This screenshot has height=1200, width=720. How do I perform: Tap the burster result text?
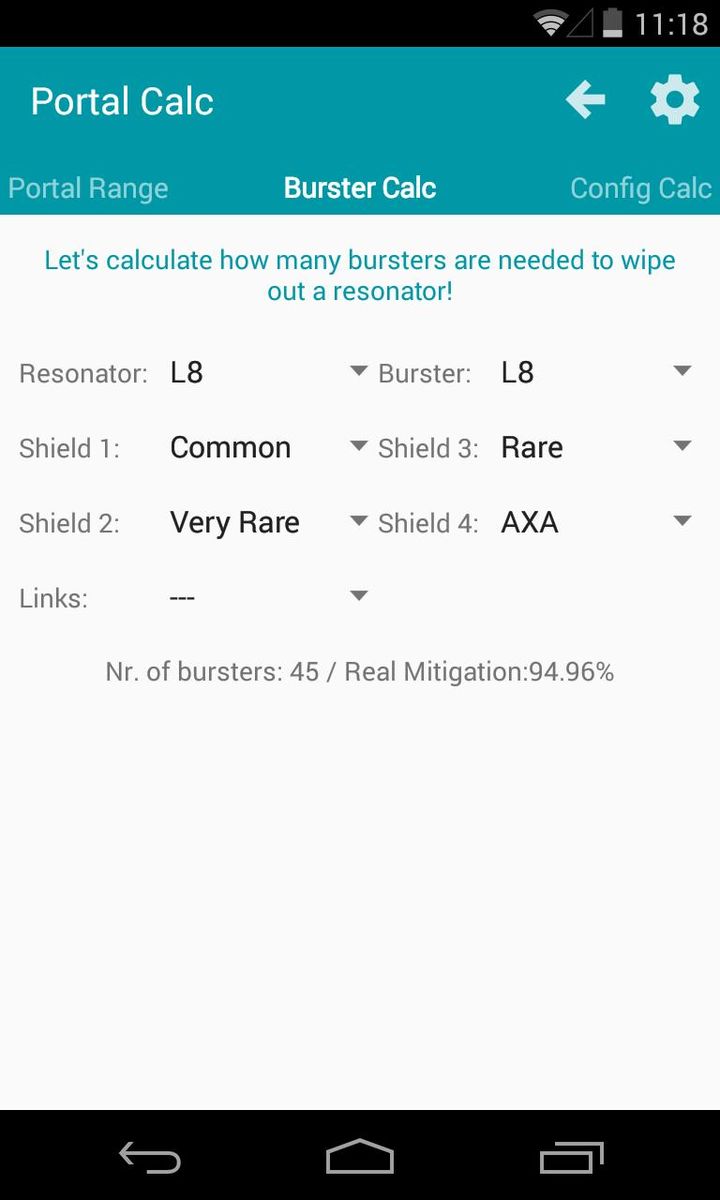(x=360, y=671)
